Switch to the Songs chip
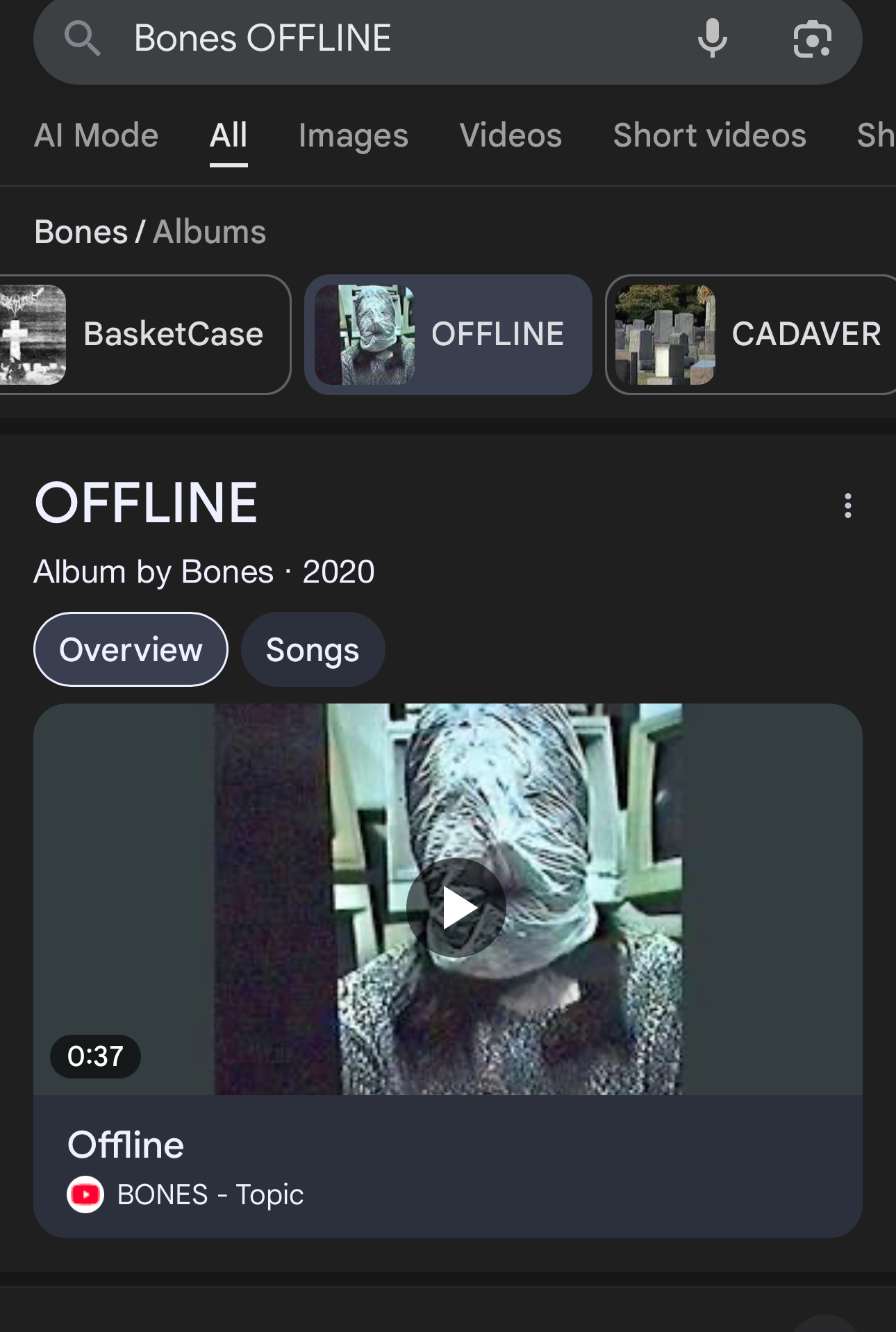The height and width of the screenshot is (1332, 896). coord(313,650)
